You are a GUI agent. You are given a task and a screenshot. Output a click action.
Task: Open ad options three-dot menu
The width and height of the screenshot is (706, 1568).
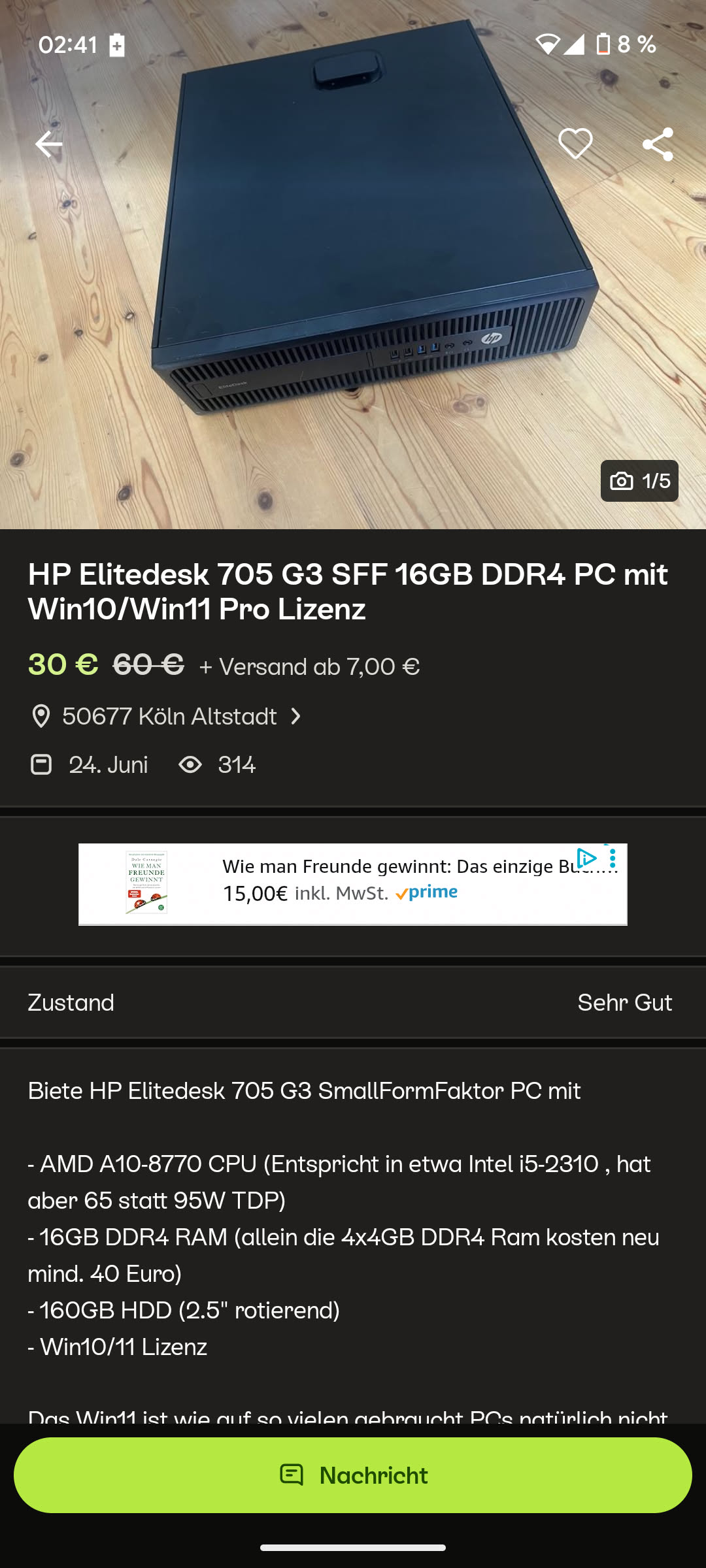click(613, 858)
